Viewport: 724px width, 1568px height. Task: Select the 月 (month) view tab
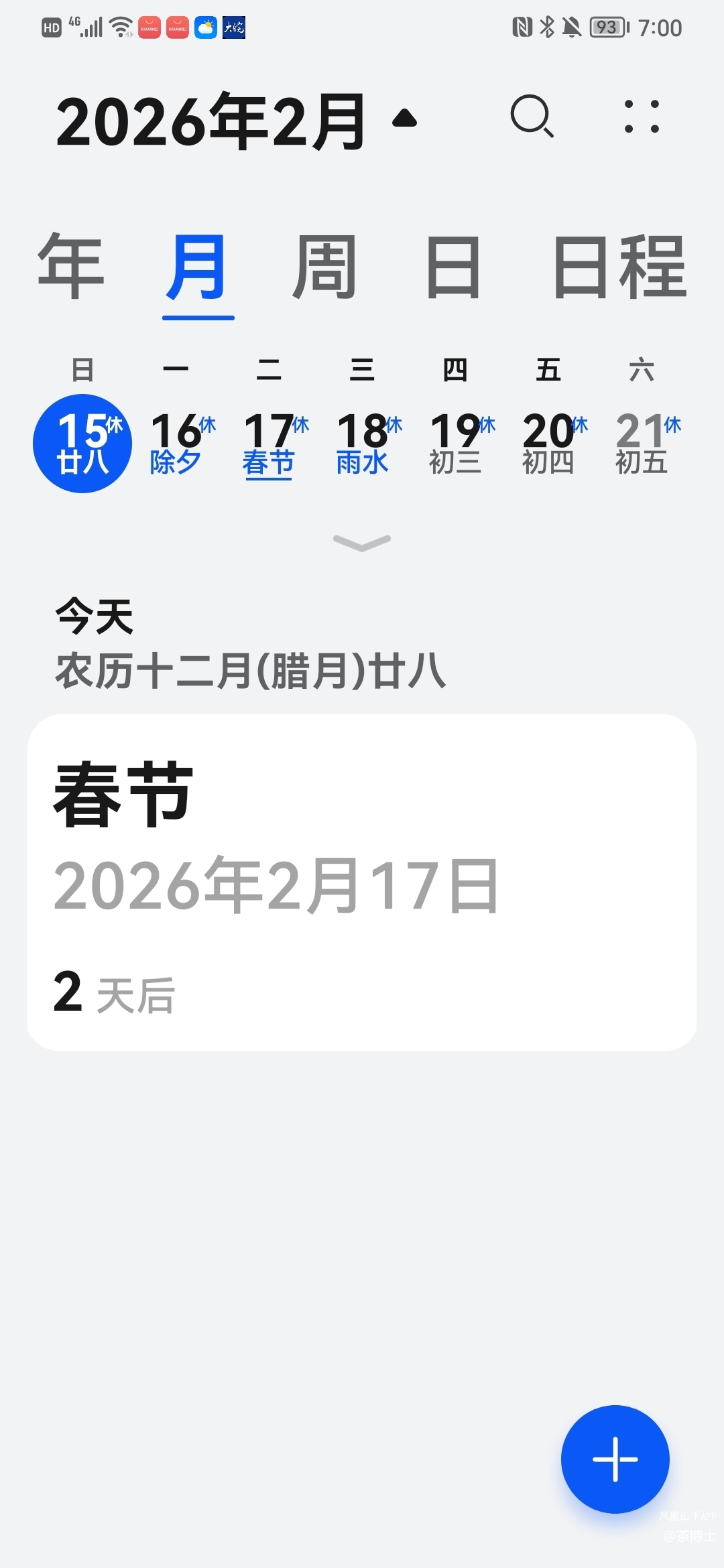pyautogui.click(x=198, y=267)
